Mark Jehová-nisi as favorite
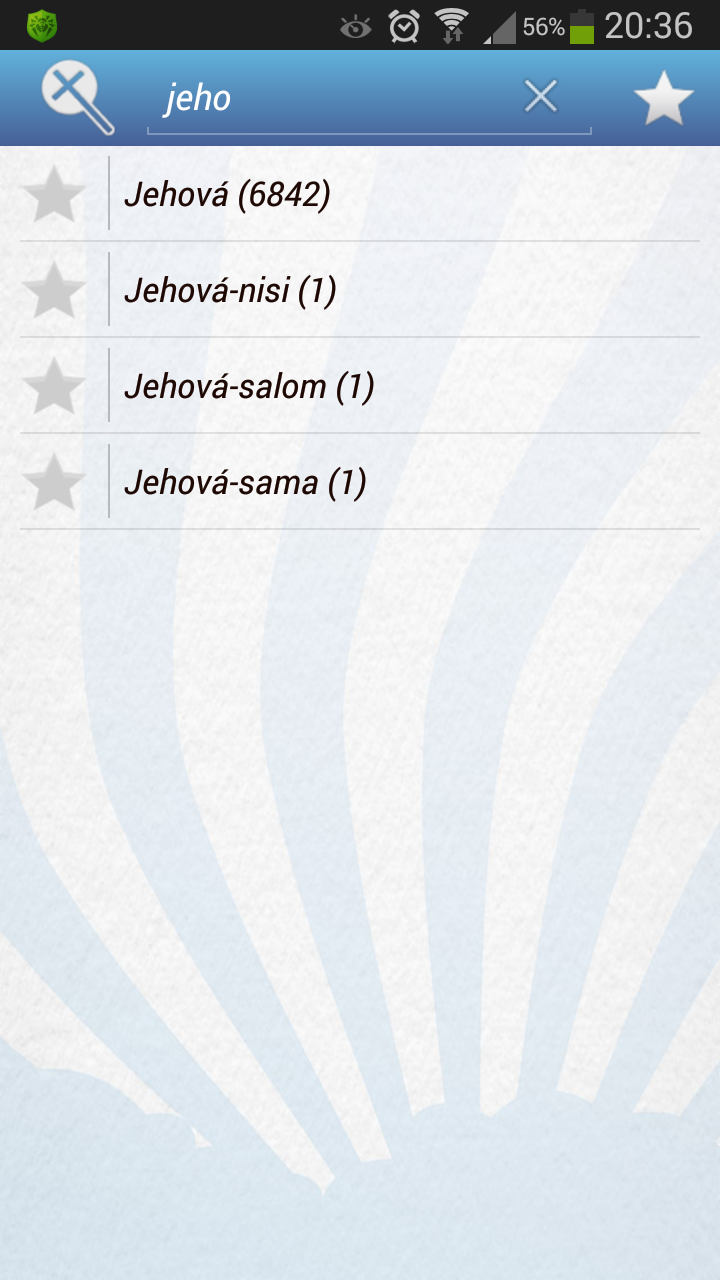 (54, 290)
